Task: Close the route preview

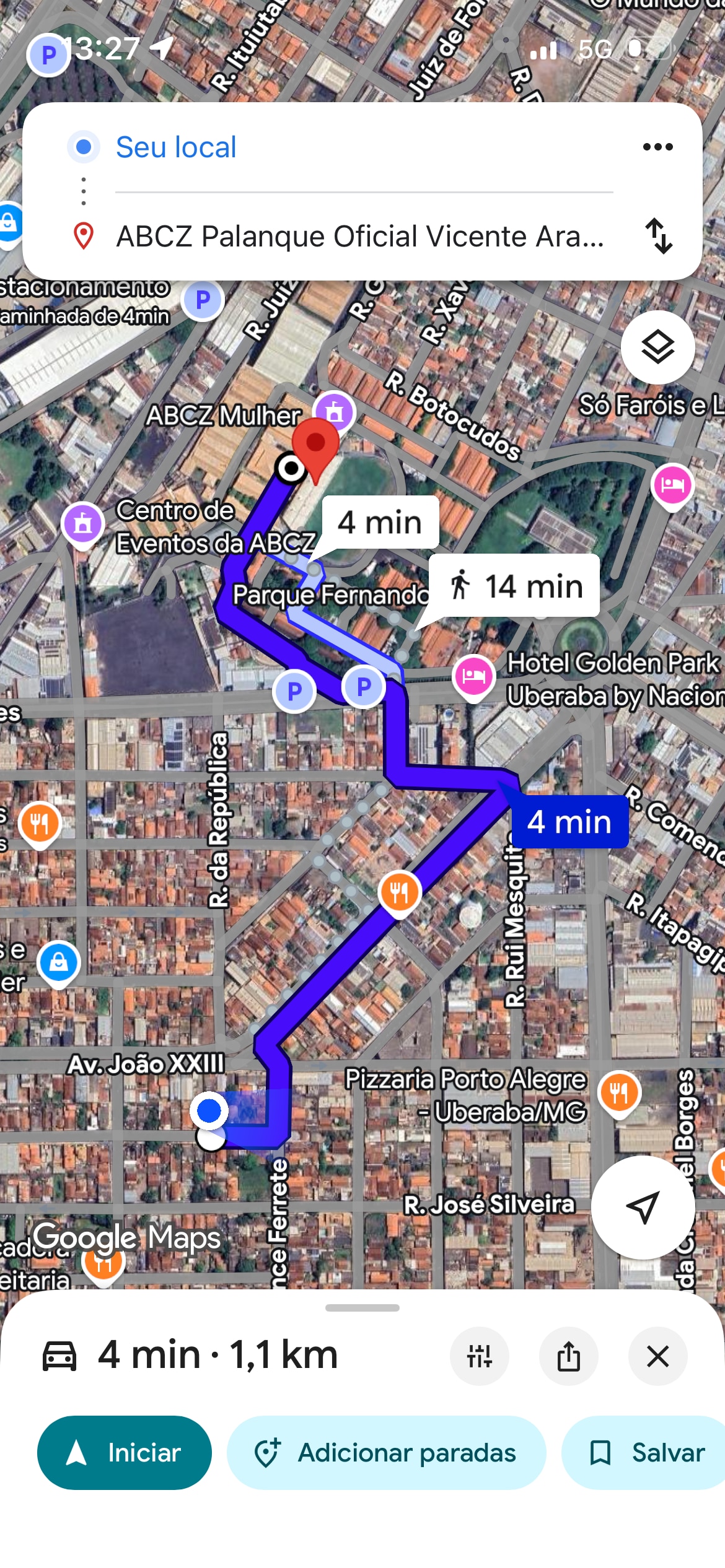Action: (657, 1356)
